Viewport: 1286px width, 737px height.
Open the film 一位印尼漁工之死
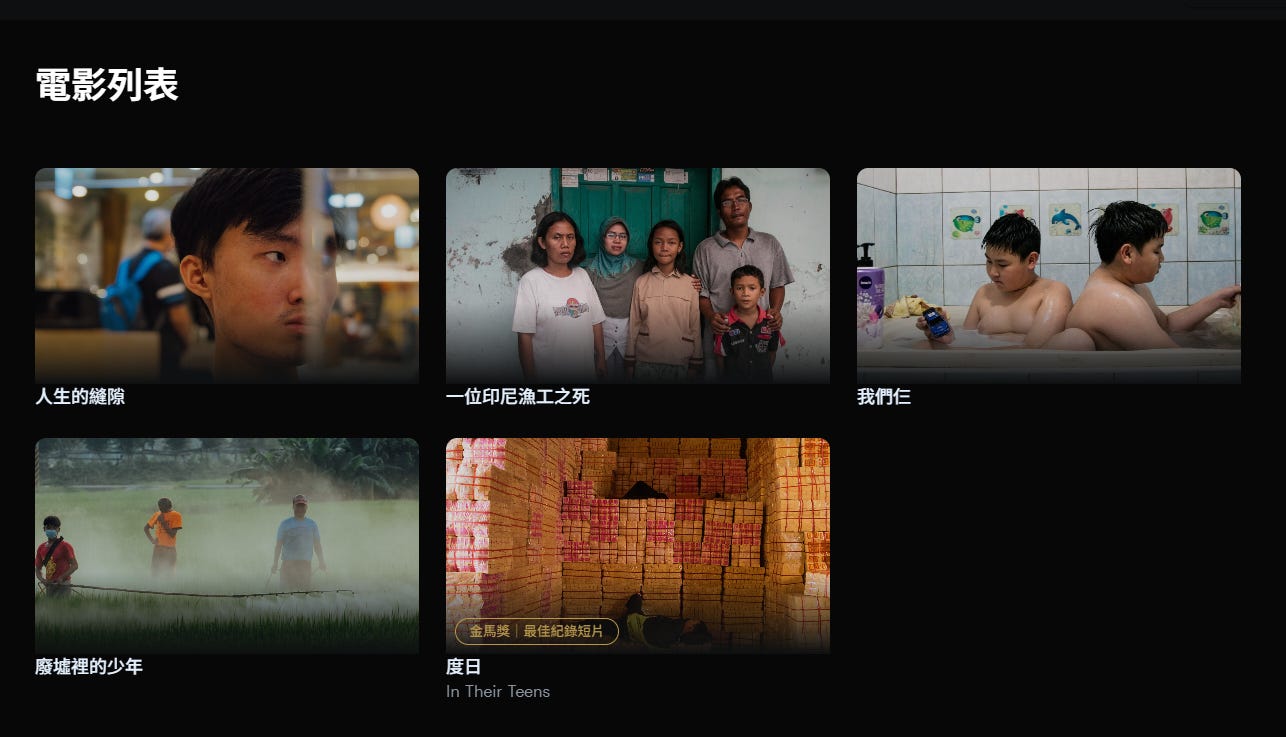tap(637, 276)
